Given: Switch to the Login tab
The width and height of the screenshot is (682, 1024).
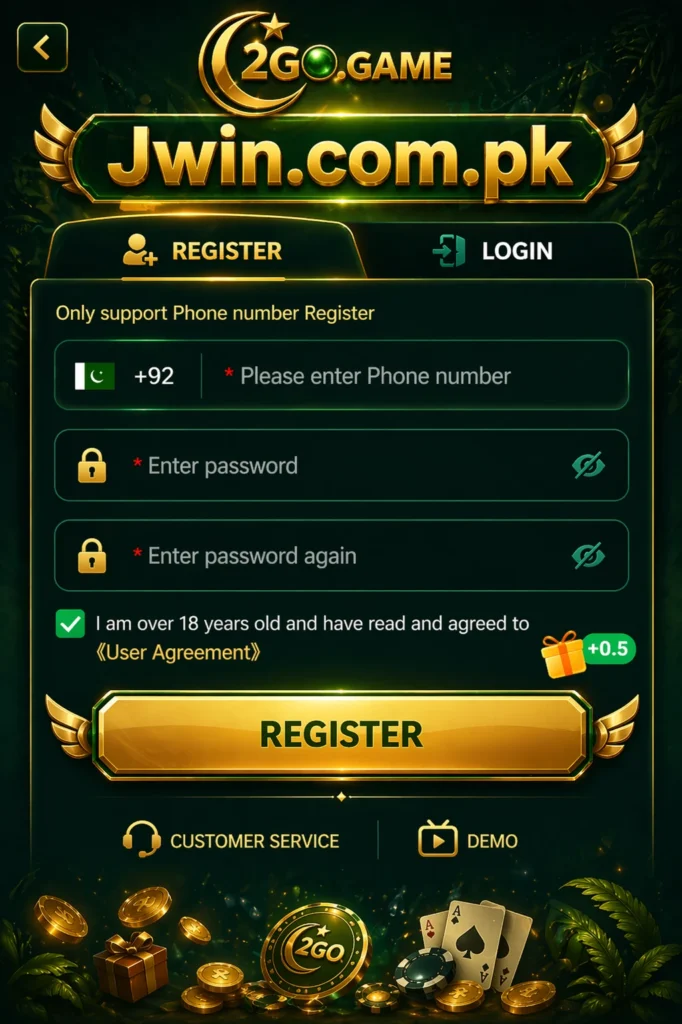Looking at the screenshot, I should 492,251.
